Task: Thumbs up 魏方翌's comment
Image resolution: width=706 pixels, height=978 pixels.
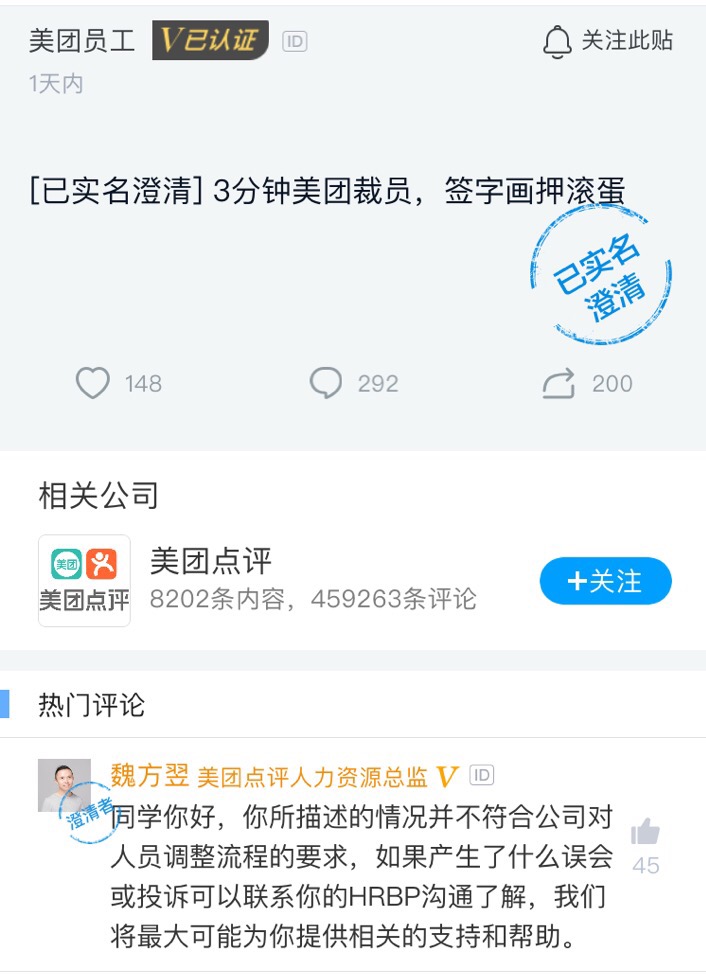Action: pos(645,832)
